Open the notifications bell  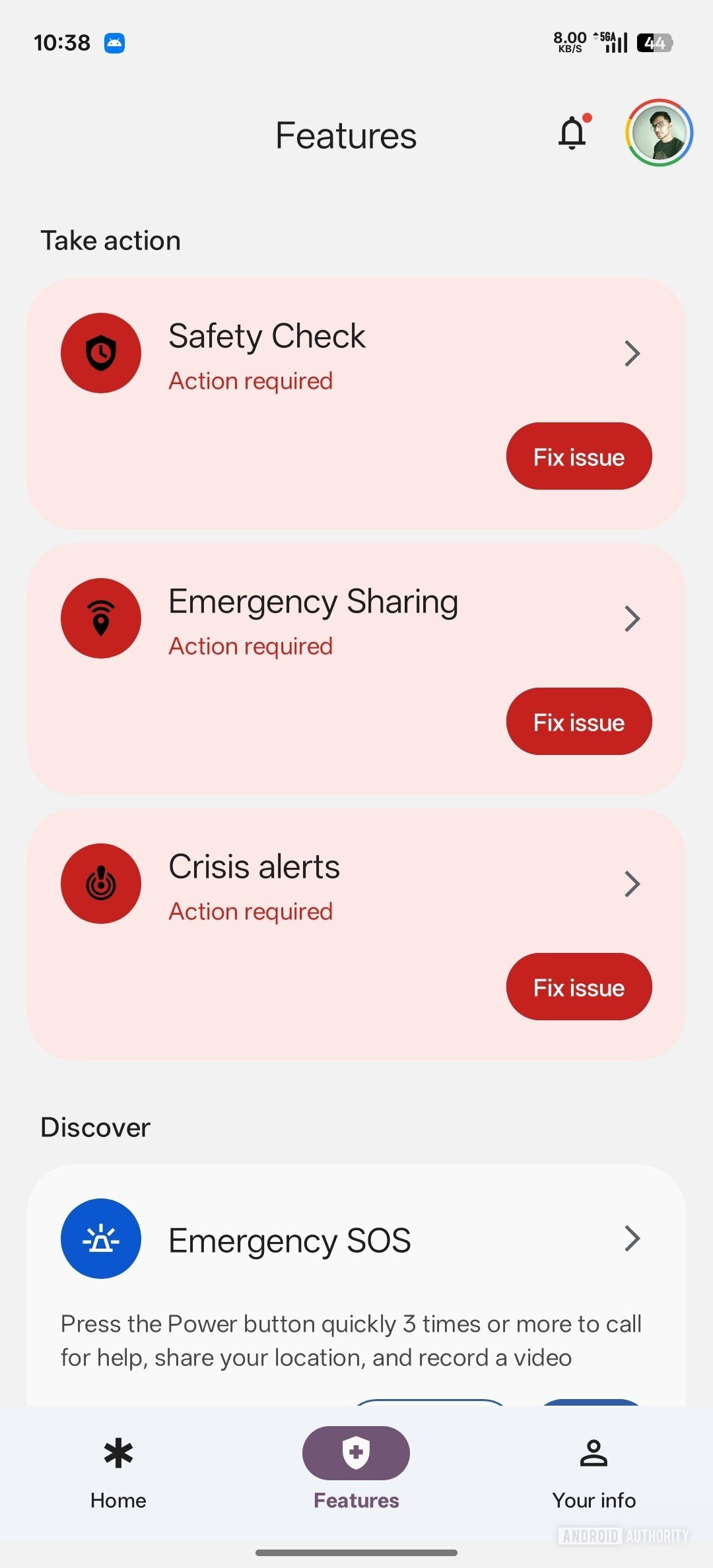coord(572,133)
